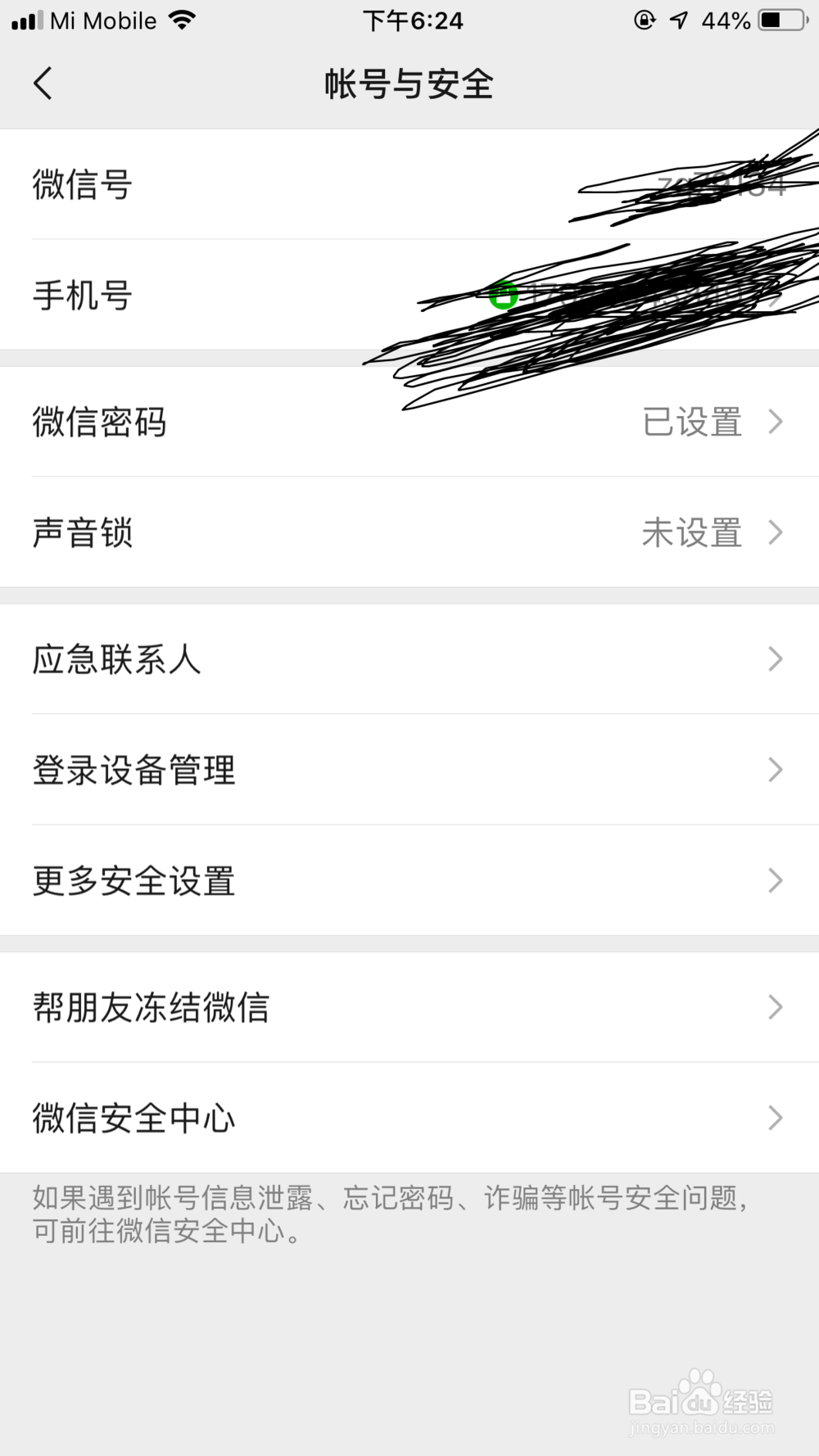
Task: Expand the 帮朋友冻结微信 row chevron
Action: point(776,1007)
